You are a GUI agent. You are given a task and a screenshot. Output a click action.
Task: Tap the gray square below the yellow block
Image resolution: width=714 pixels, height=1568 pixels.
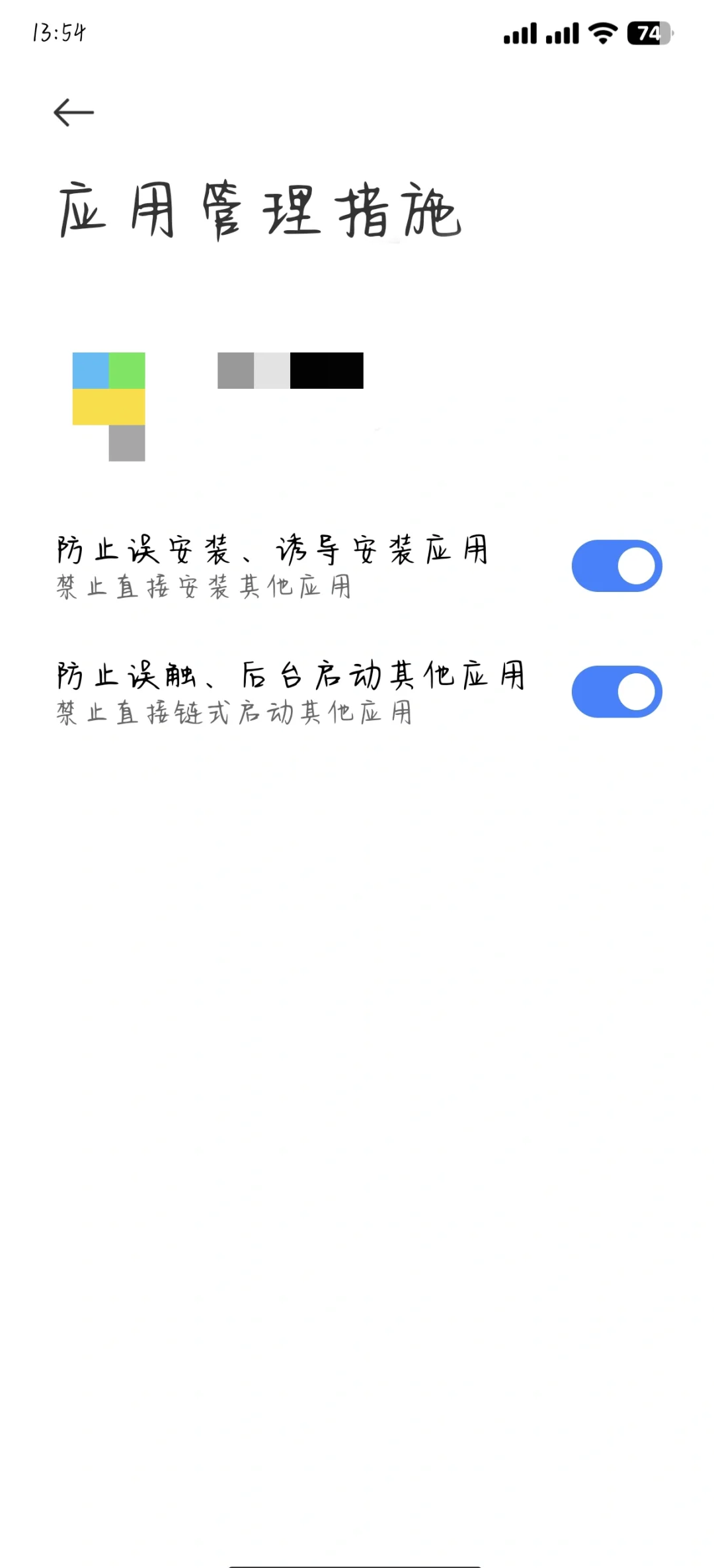pos(126,443)
